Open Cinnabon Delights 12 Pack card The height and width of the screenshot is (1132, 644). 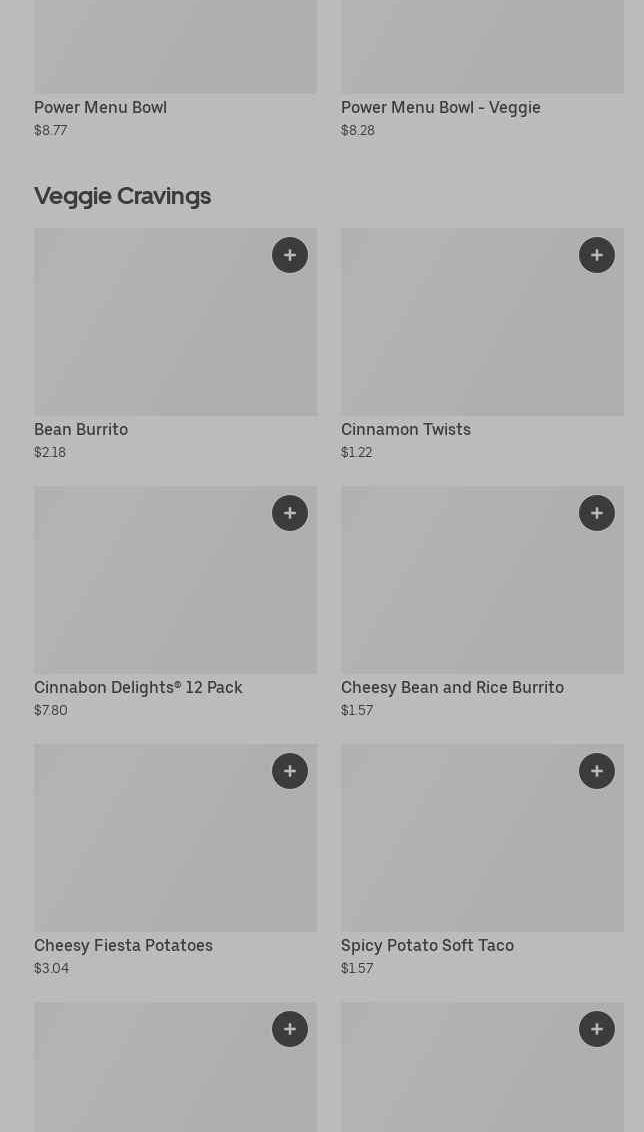pos(175,603)
